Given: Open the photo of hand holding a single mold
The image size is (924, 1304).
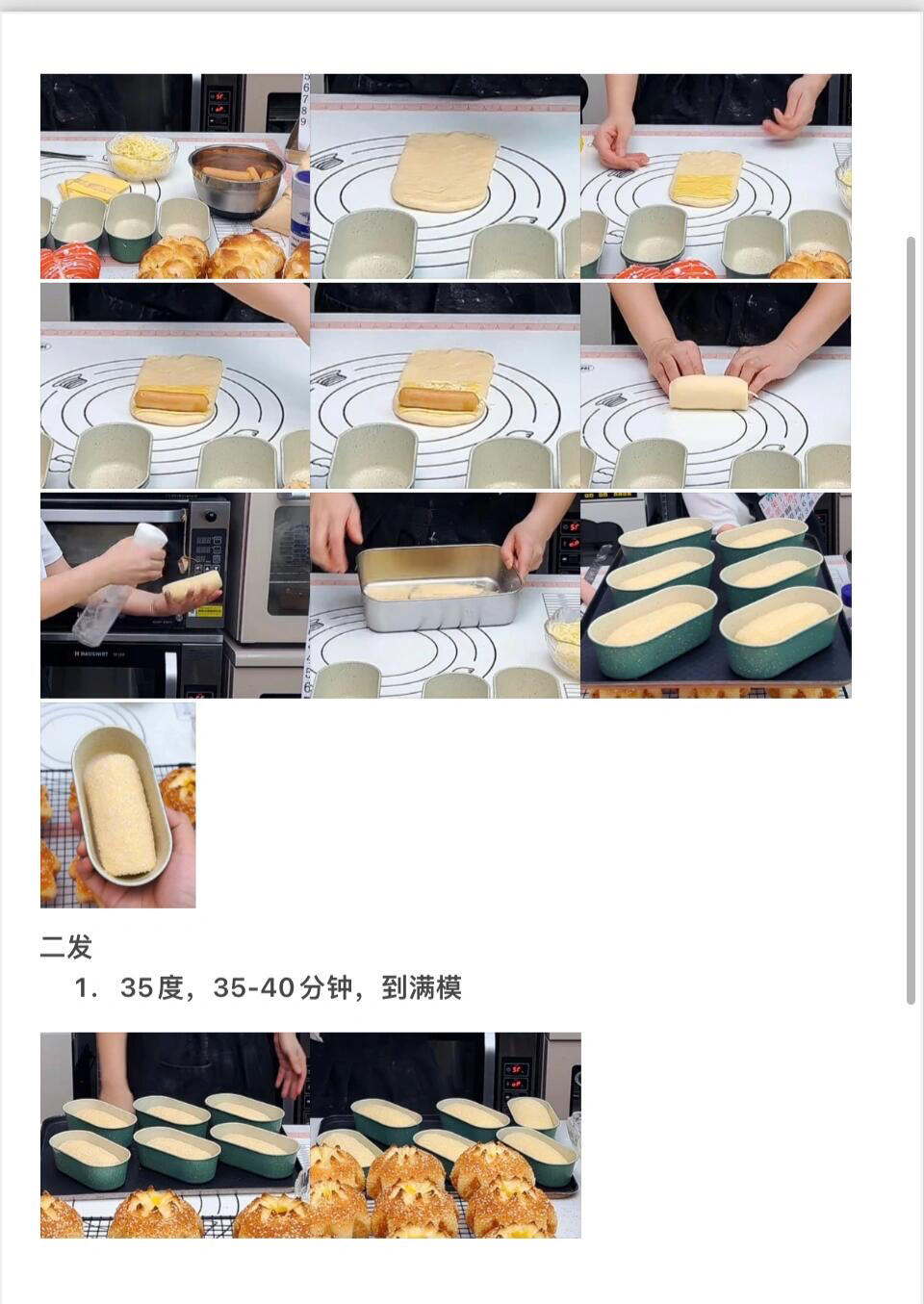Looking at the screenshot, I should pyautogui.click(x=117, y=805).
